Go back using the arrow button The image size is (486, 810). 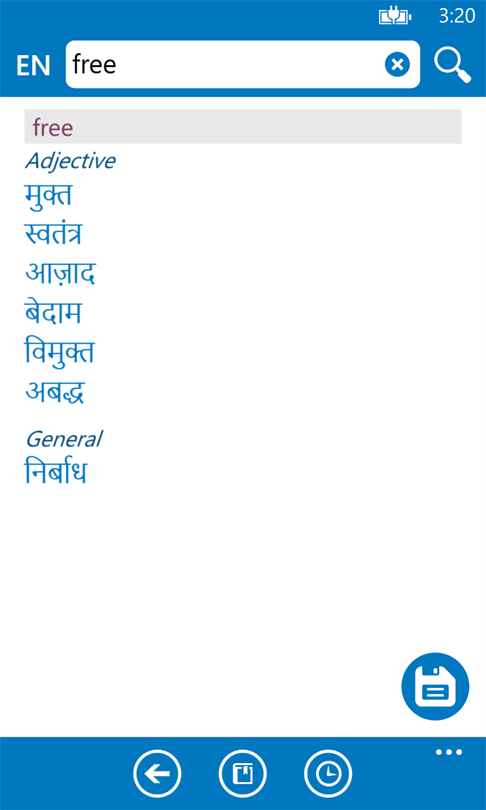[157, 774]
